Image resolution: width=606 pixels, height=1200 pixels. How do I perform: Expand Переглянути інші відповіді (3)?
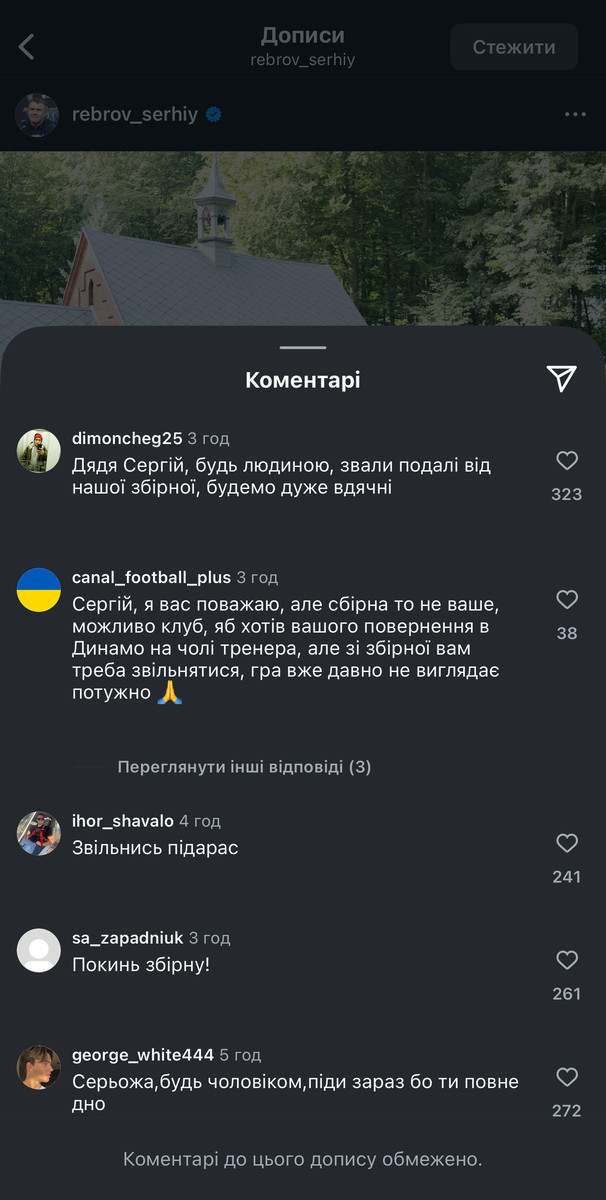pos(244,767)
